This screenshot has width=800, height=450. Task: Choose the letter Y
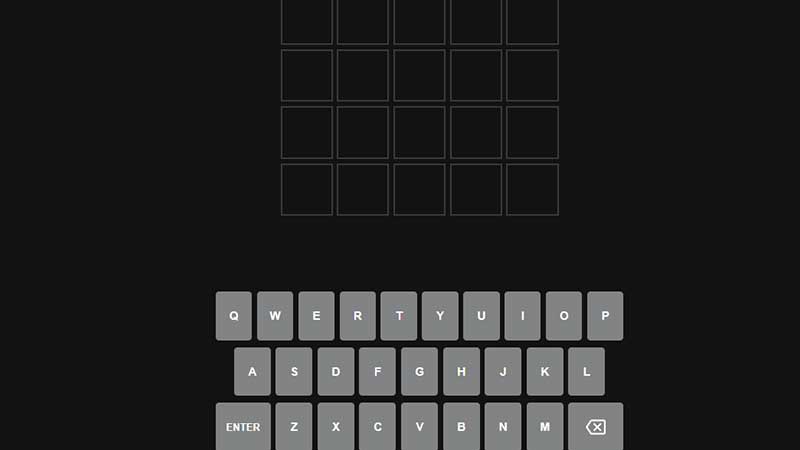pyautogui.click(x=440, y=316)
